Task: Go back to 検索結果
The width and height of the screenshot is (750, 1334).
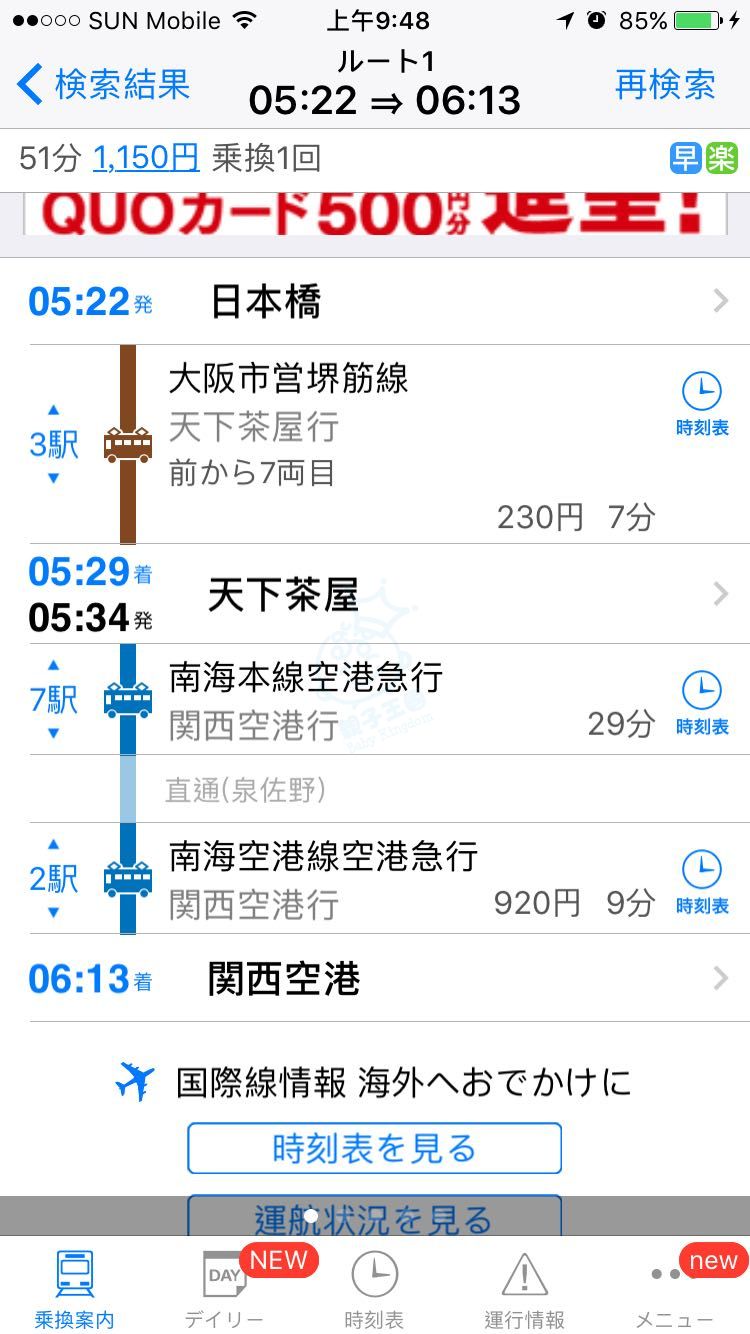Action: coord(104,84)
